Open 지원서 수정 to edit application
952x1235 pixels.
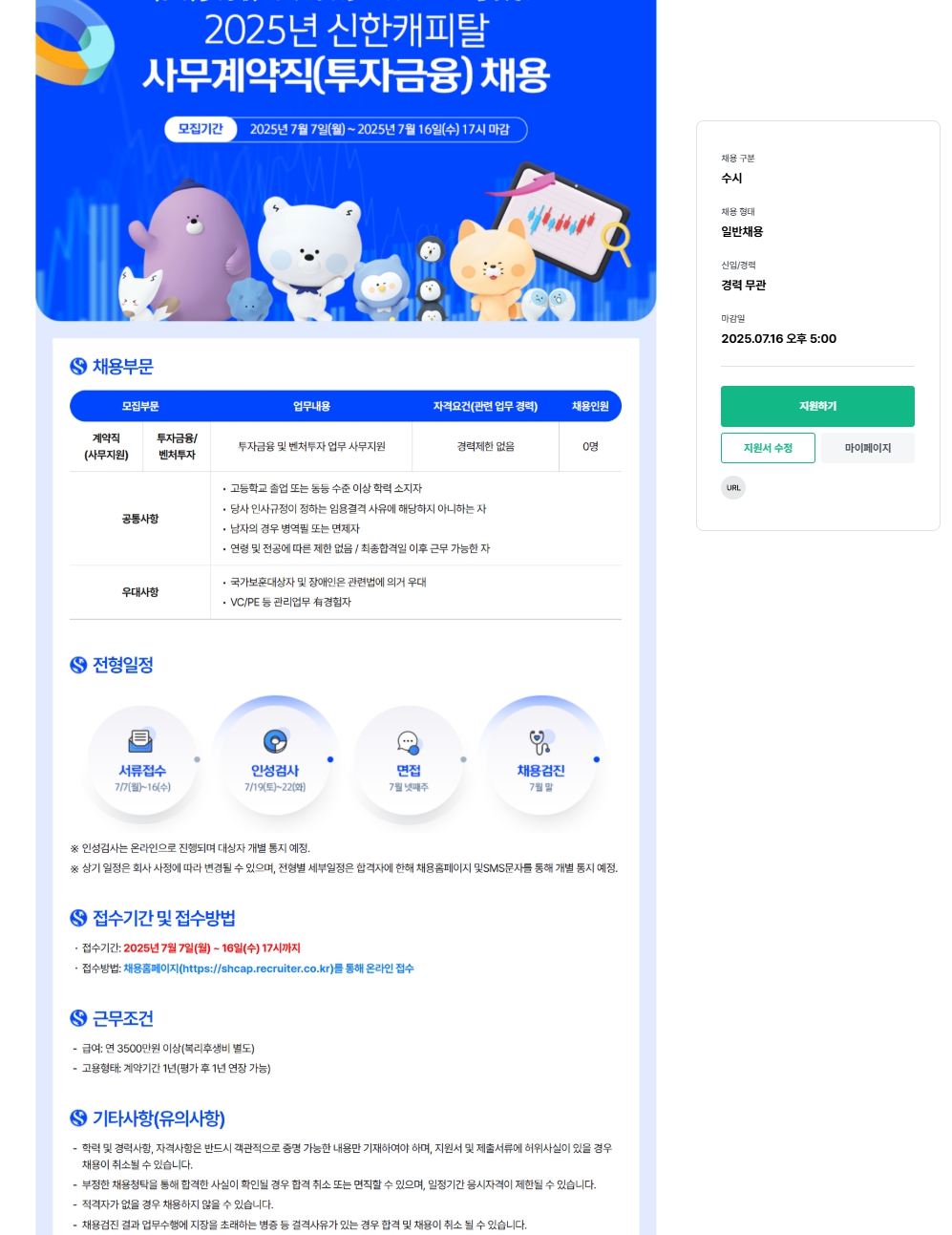(x=768, y=448)
